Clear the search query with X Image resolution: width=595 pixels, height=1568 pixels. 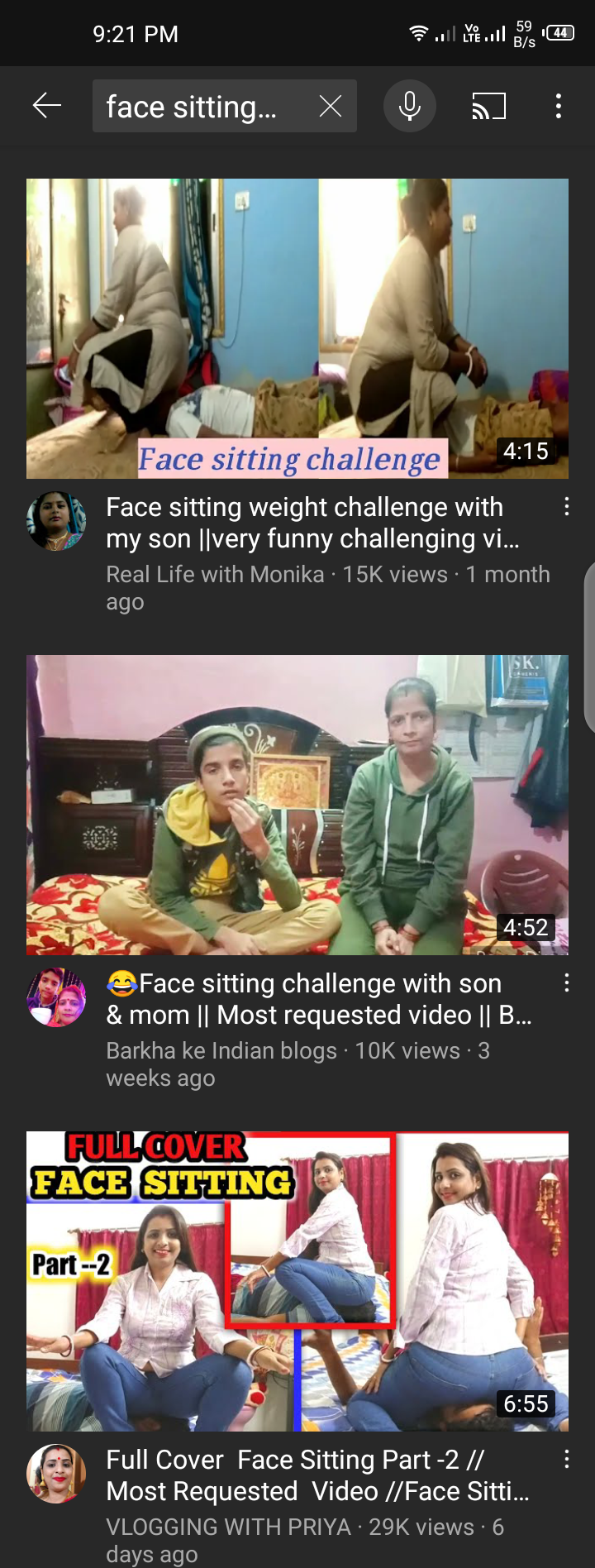[x=330, y=106]
